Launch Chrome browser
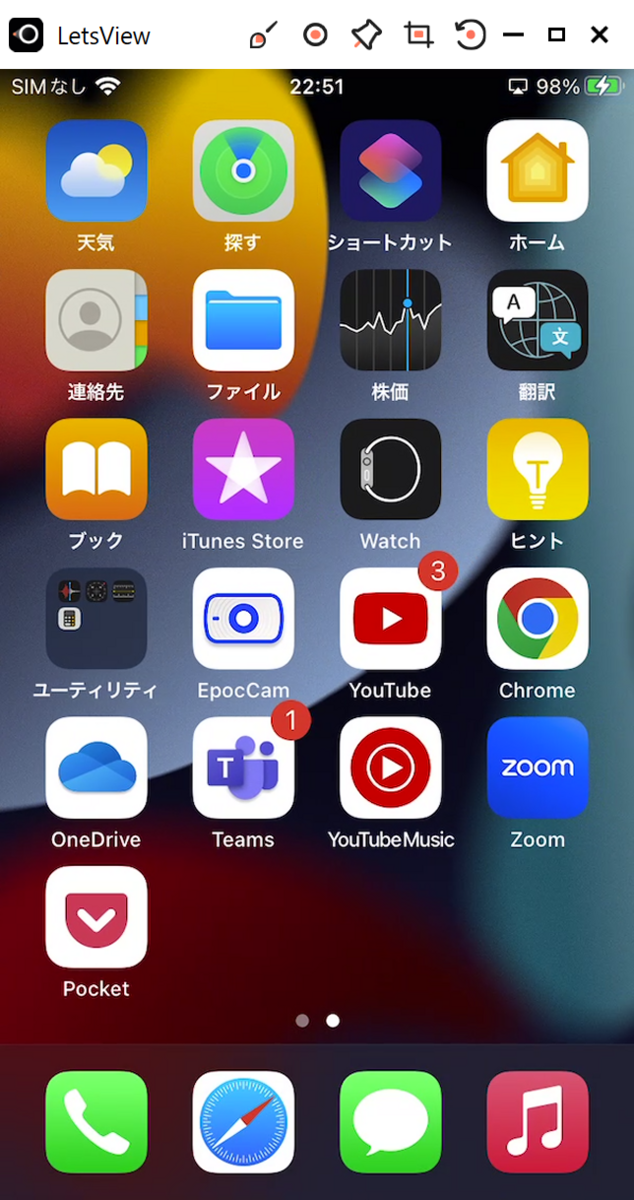This screenshot has height=1200, width=634. [537, 618]
